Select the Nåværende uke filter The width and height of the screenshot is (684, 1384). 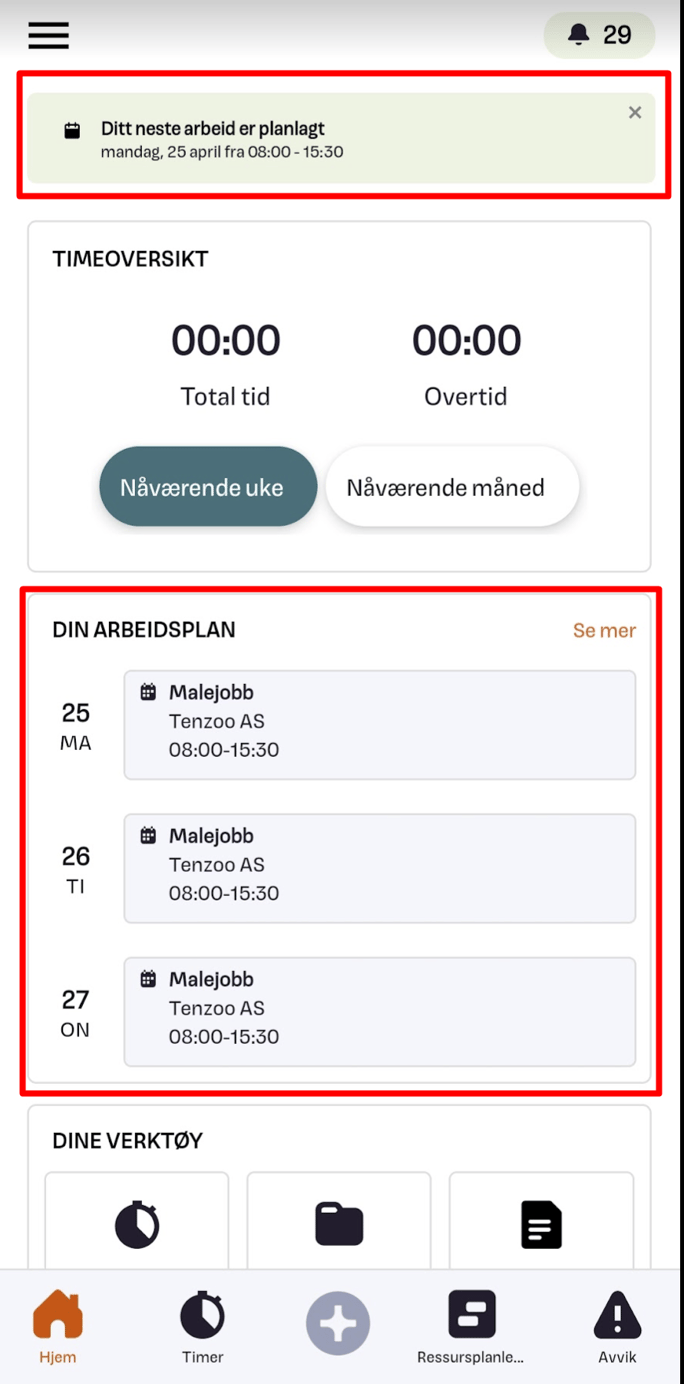coord(208,487)
